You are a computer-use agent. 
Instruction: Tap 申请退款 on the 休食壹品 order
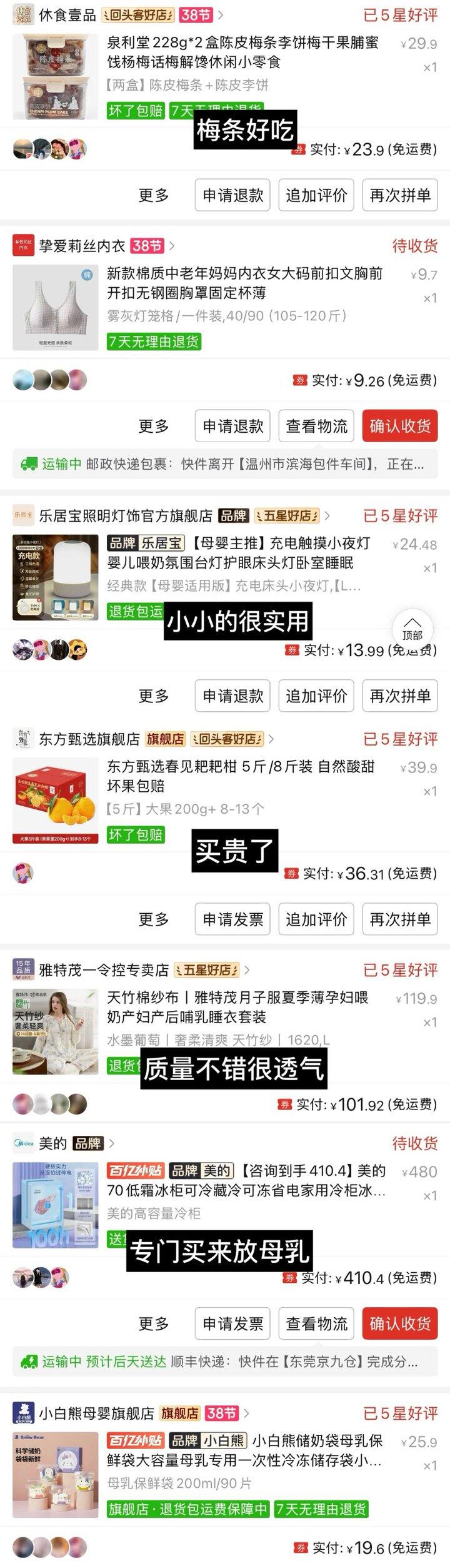click(232, 195)
